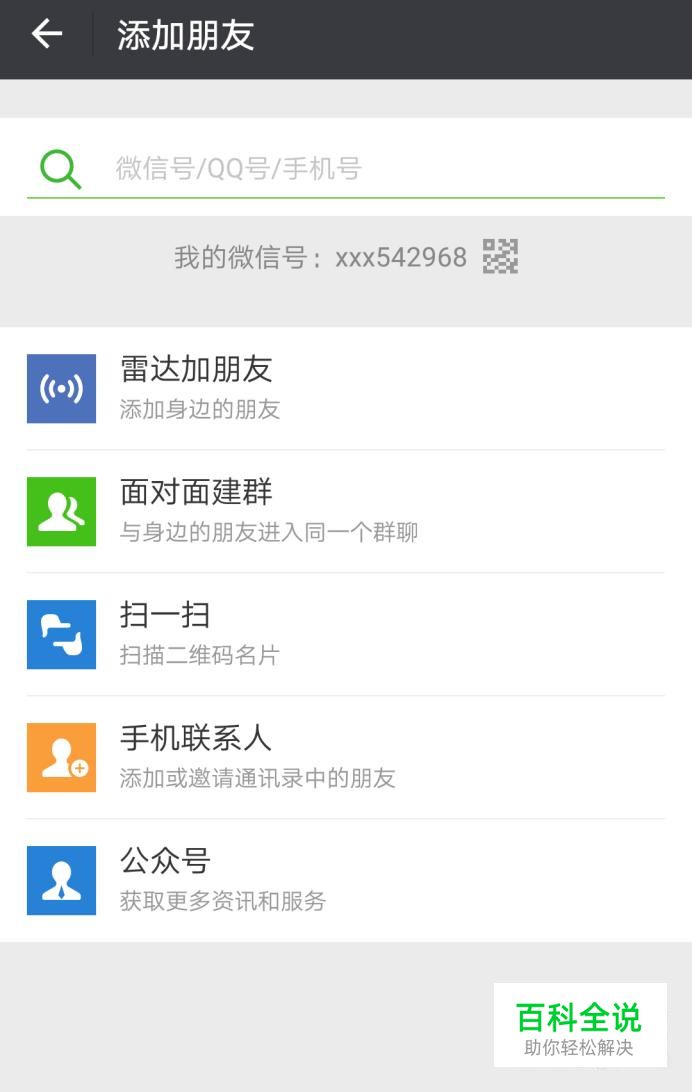The height and width of the screenshot is (1092, 692).
Task: Open my QR code beside 我的微信号
Action: [x=500, y=257]
